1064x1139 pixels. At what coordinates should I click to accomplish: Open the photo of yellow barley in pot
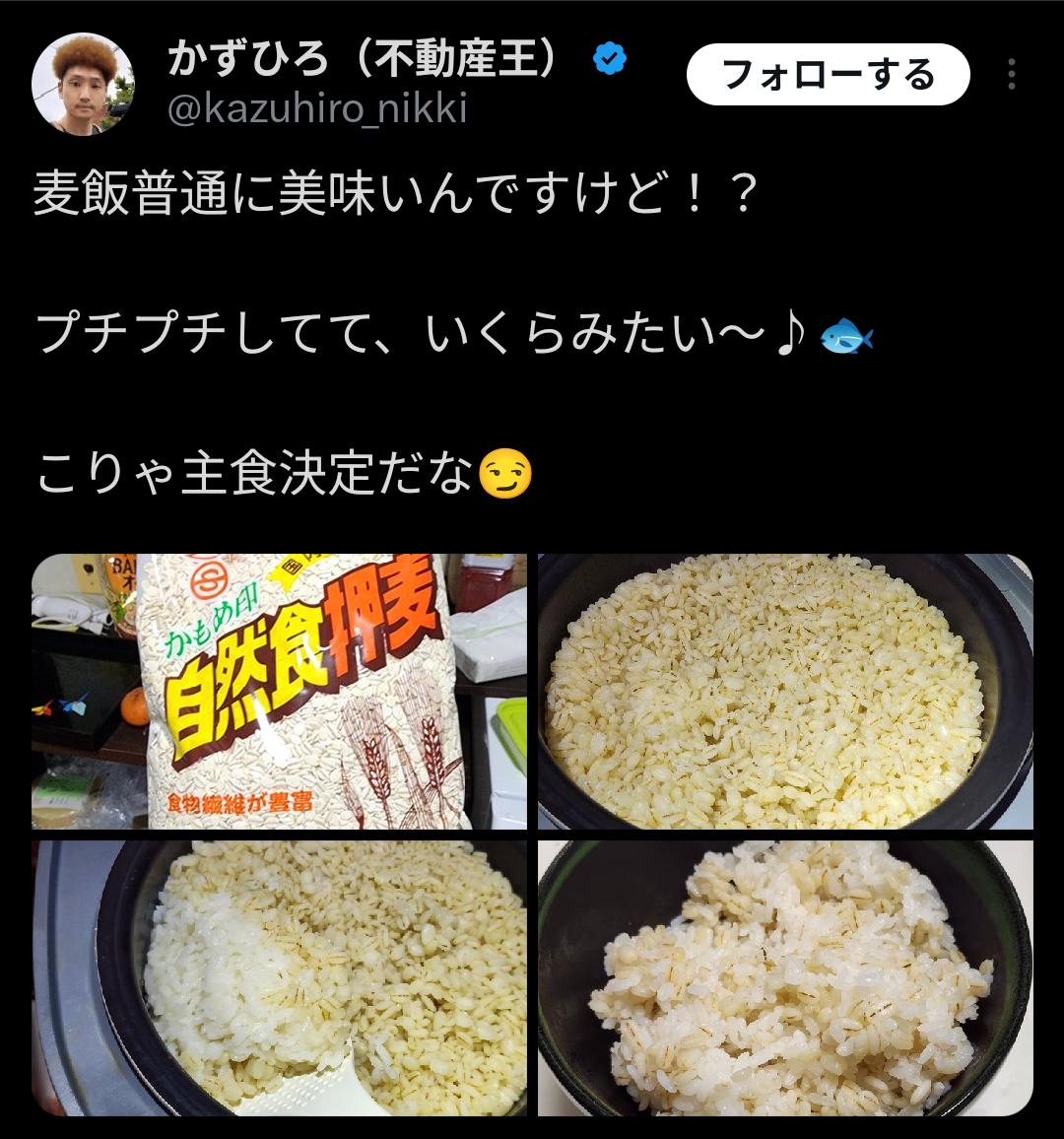[x=785, y=691]
